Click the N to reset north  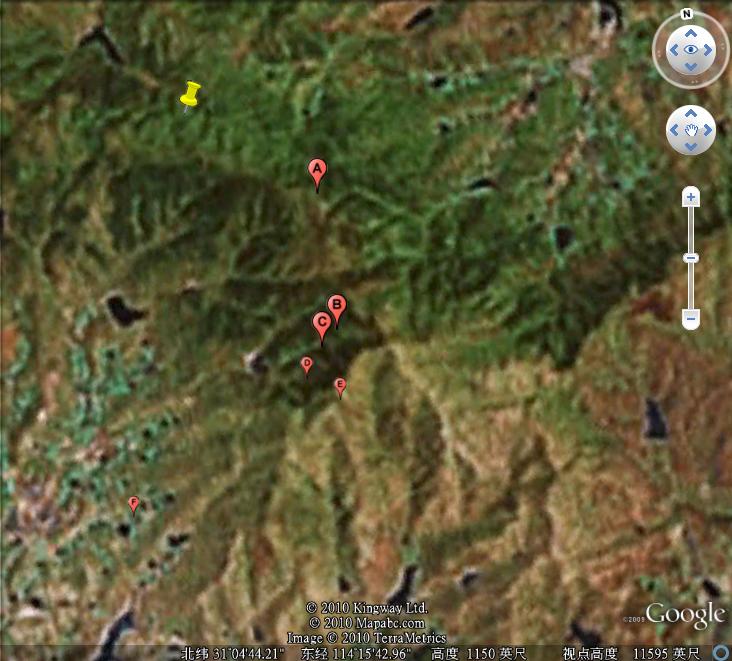click(x=686, y=14)
